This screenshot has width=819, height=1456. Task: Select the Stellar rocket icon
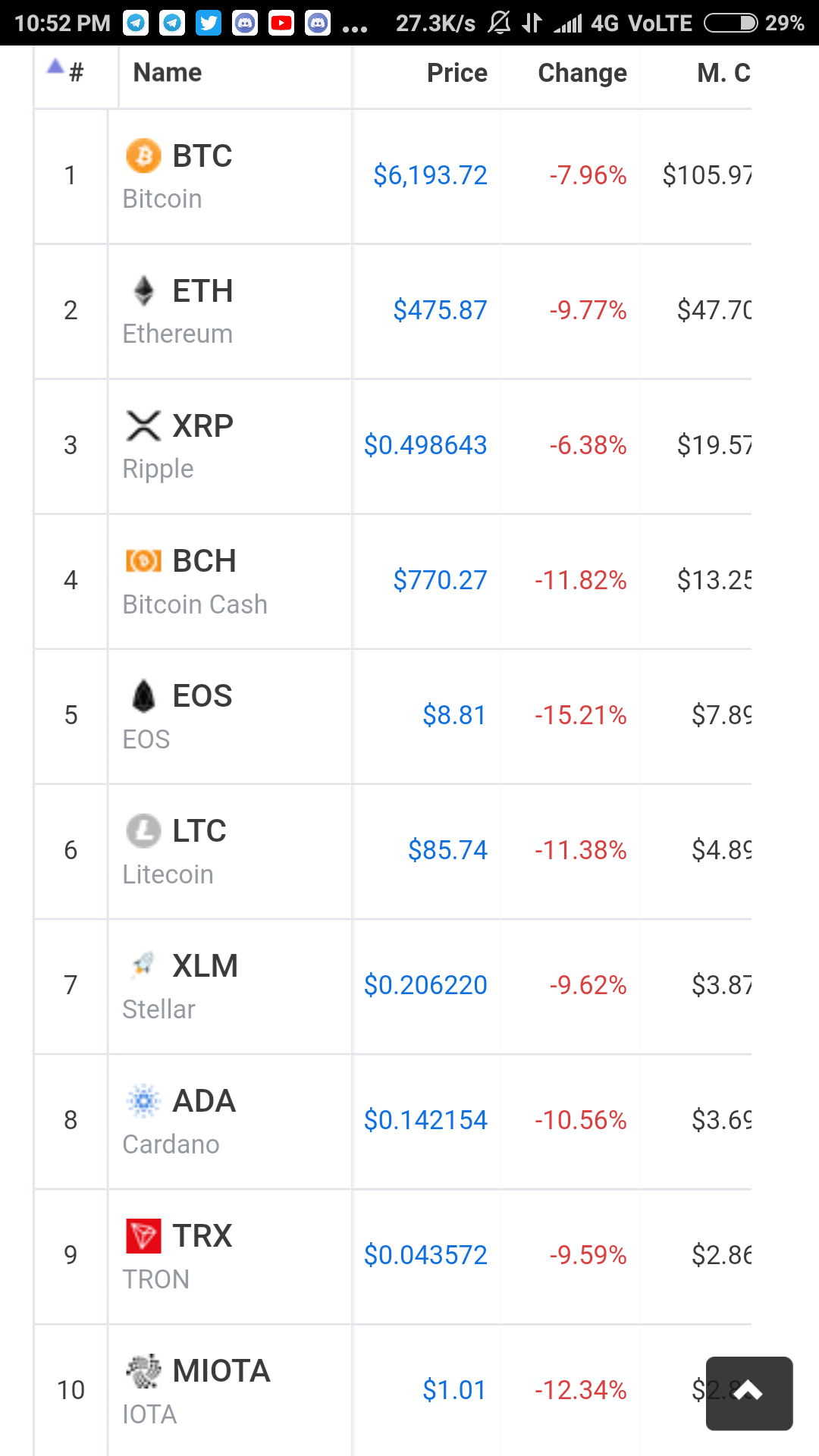pyautogui.click(x=144, y=965)
